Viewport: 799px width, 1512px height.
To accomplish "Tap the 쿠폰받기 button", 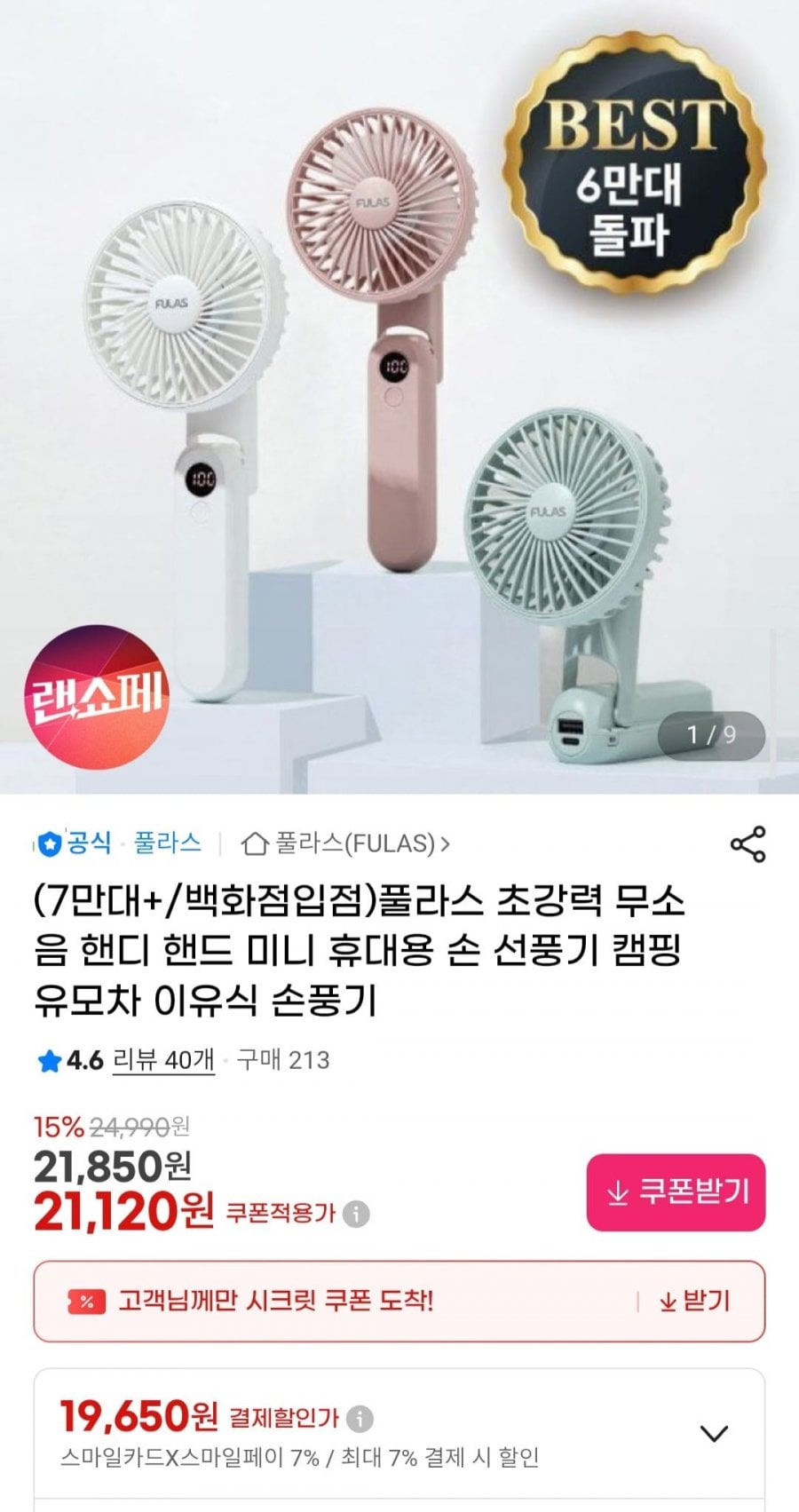I will coord(676,1192).
